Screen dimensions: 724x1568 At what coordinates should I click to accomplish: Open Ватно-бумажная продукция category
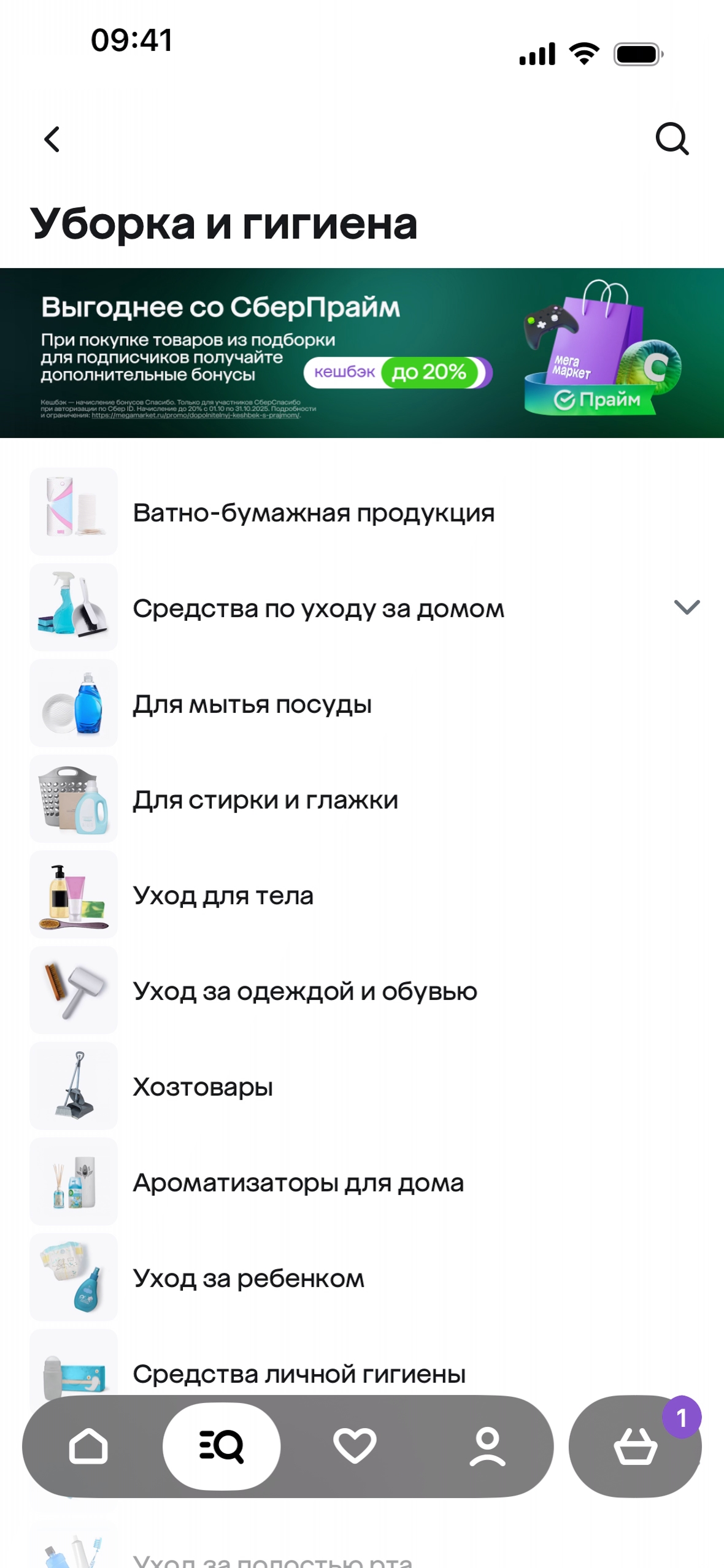[313, 513]
